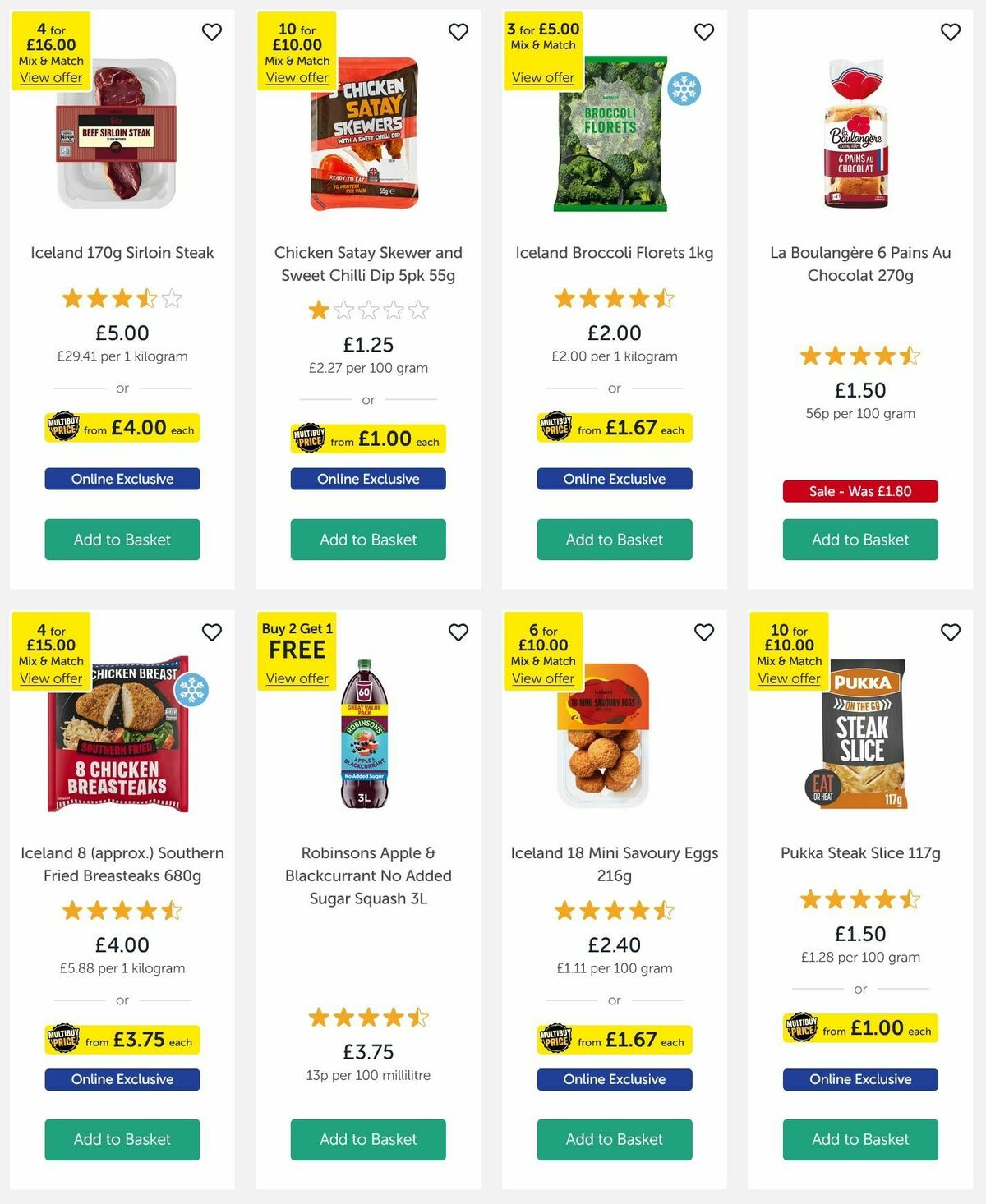
Task: Click the heart icon on La Boulangère Pains Au Chocolat
Action: coord(950,32)
